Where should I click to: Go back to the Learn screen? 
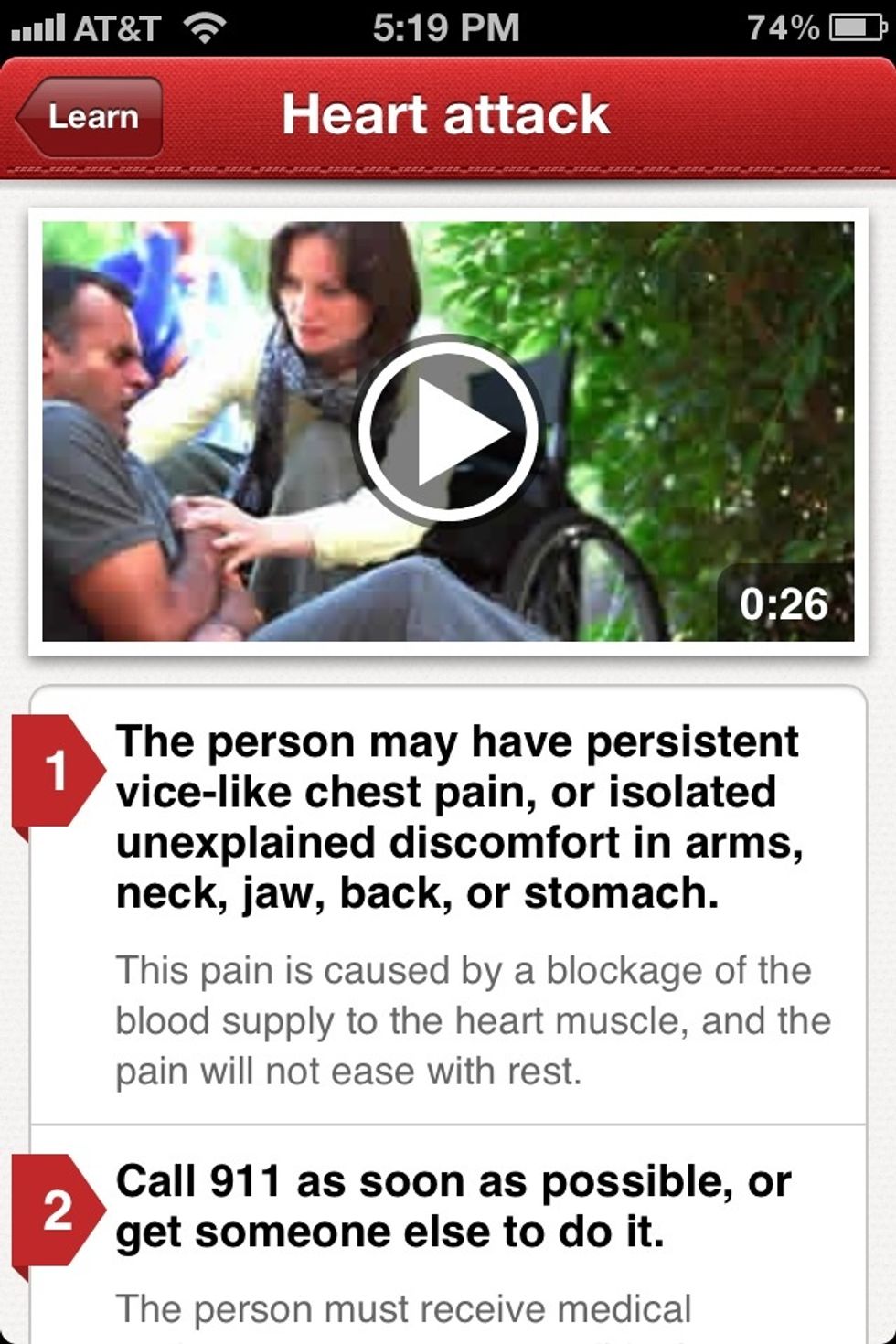pyautogui.click(x=90, y=117)
